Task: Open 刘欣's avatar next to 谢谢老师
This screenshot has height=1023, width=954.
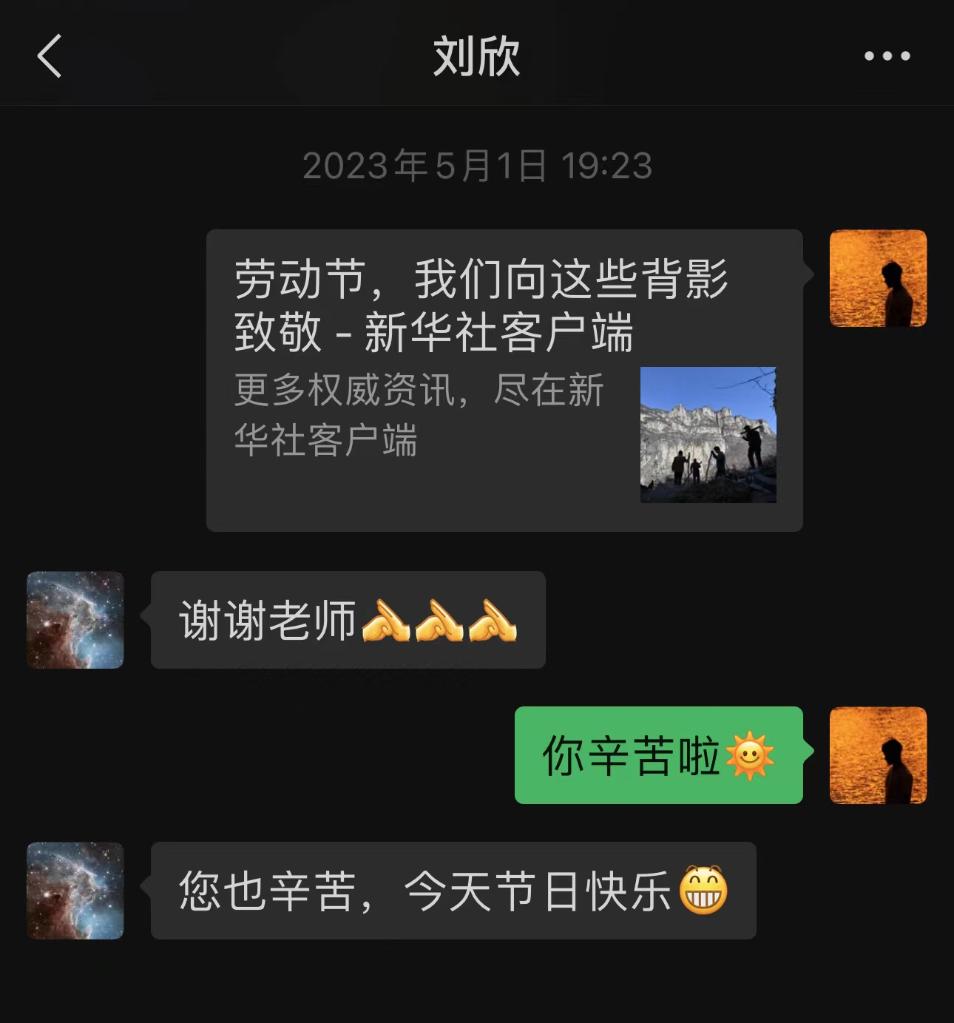Action: (x=75, y=620)
